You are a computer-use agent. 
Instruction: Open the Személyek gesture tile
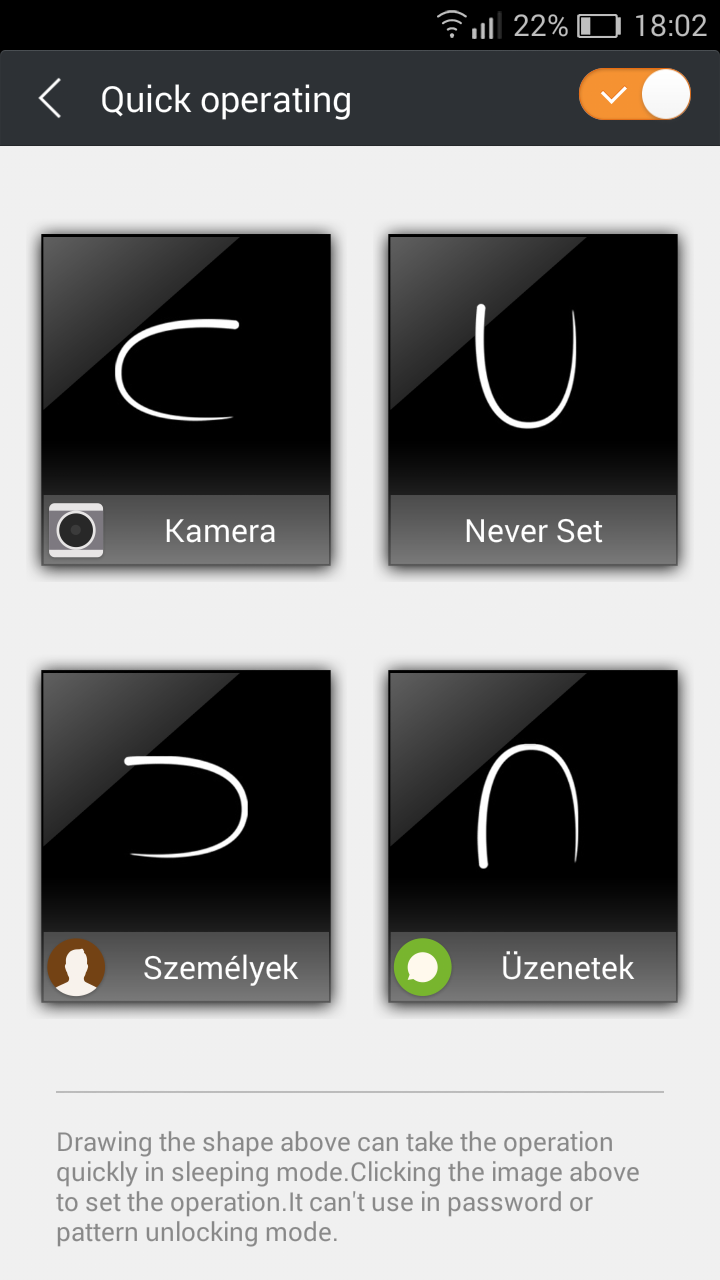point(186,836)
